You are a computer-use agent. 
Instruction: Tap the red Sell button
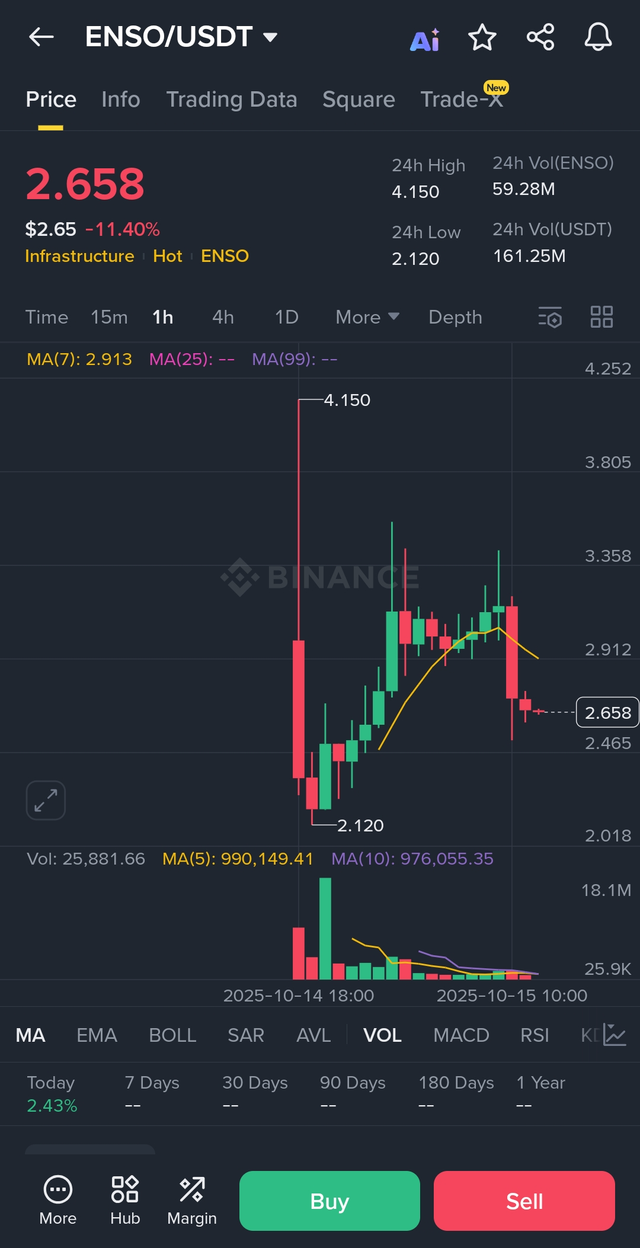[x=524, y=1201]
